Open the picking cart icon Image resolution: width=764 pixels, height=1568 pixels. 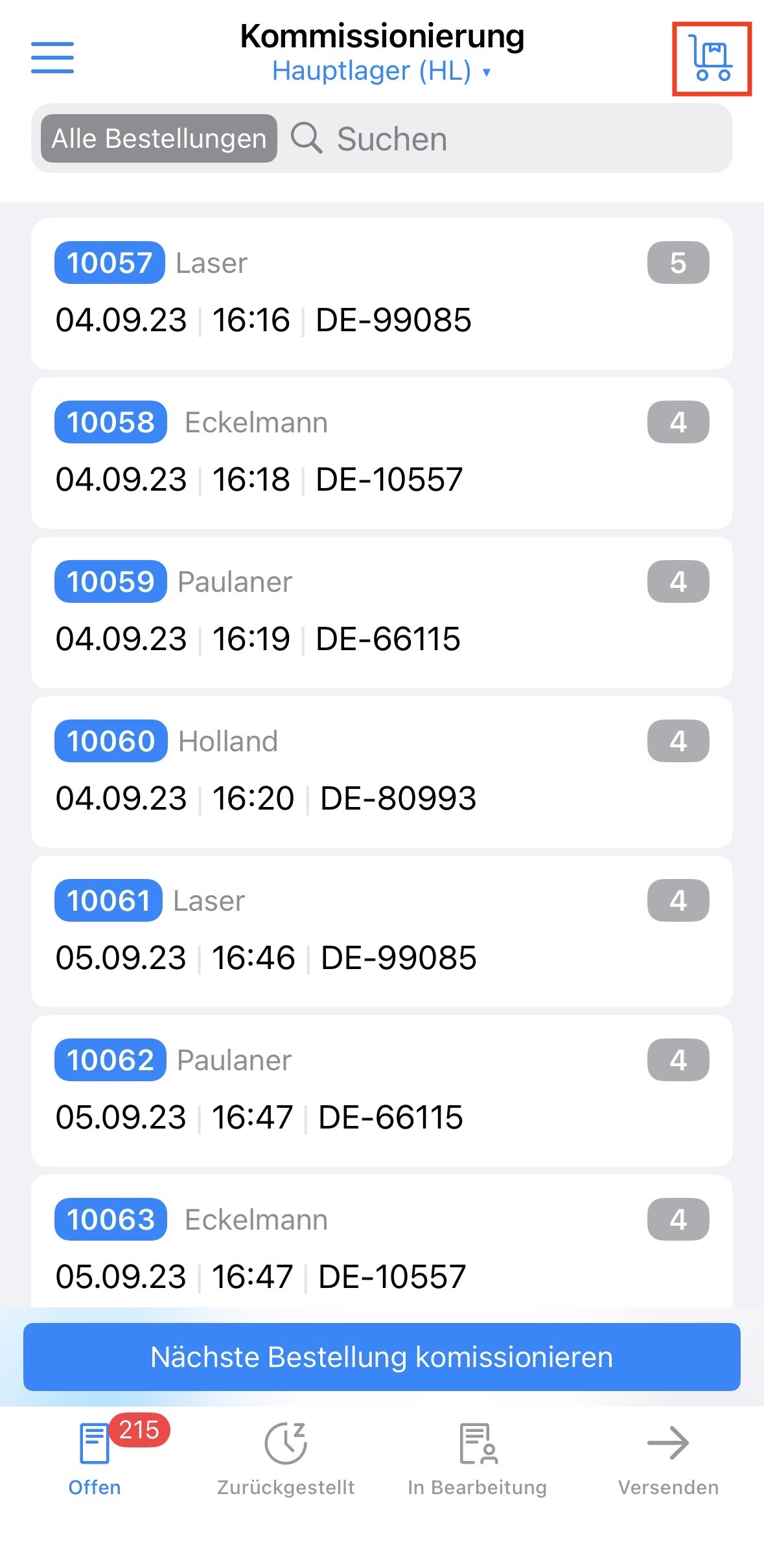tap(712, 59)
